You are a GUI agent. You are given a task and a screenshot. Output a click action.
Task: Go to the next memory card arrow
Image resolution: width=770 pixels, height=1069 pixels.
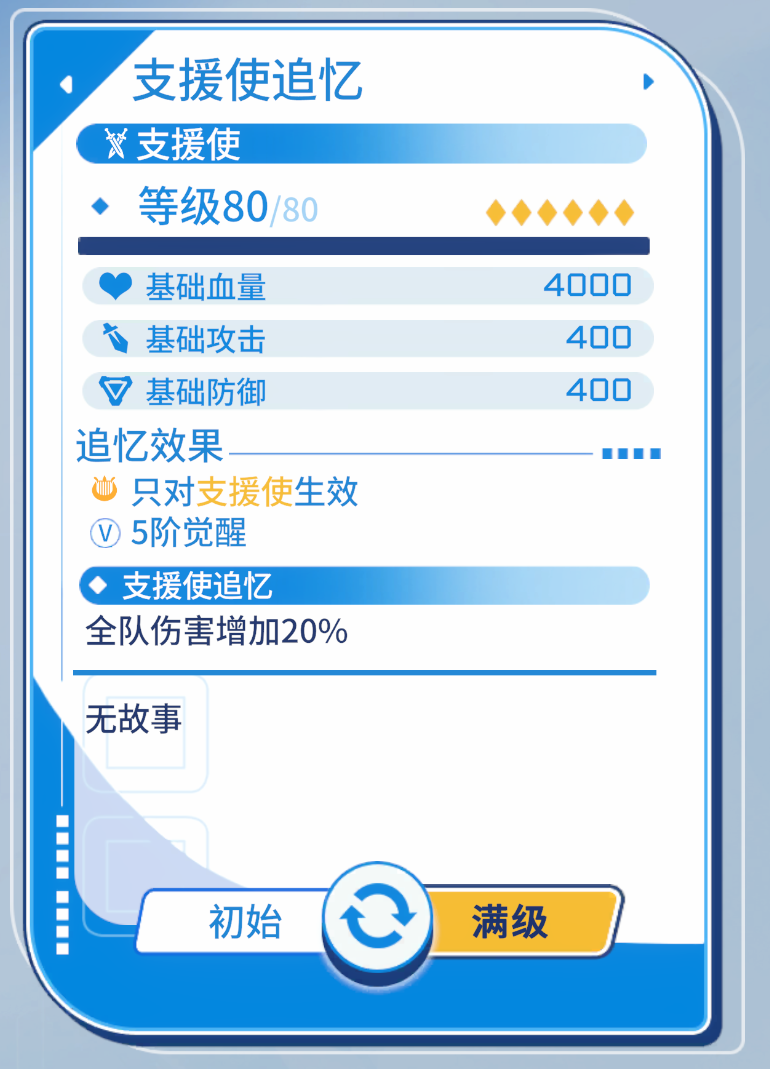tap(648, 82)
